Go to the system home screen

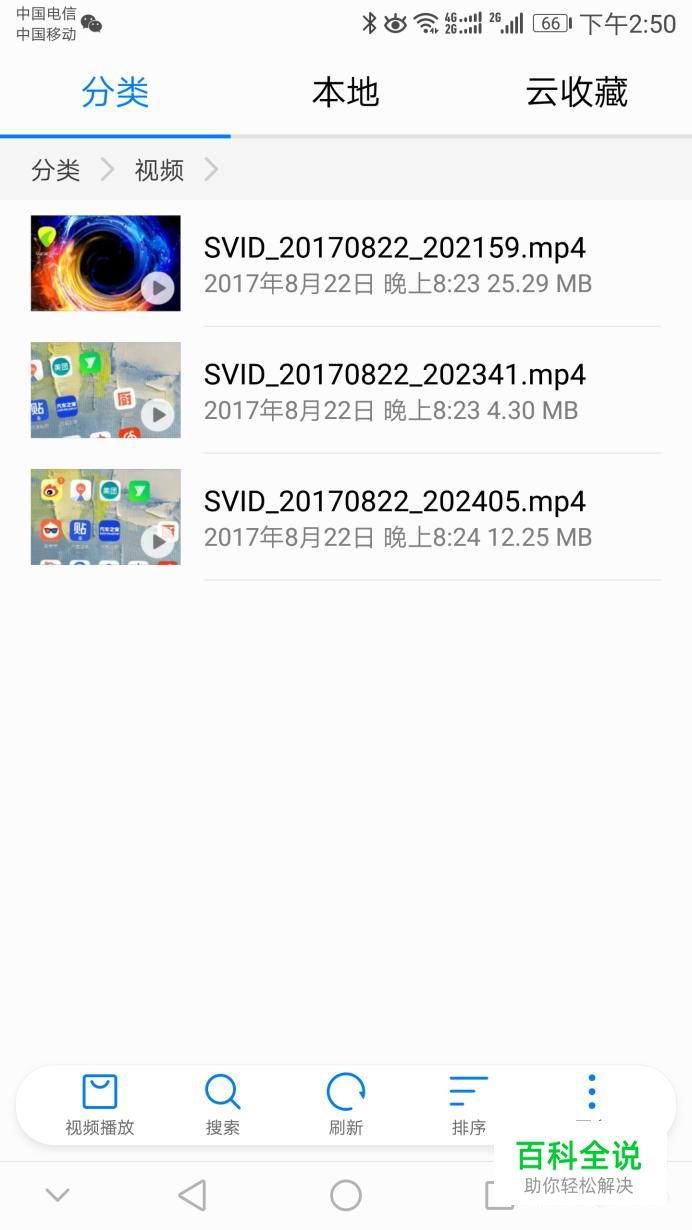[x=346, y=1195]
